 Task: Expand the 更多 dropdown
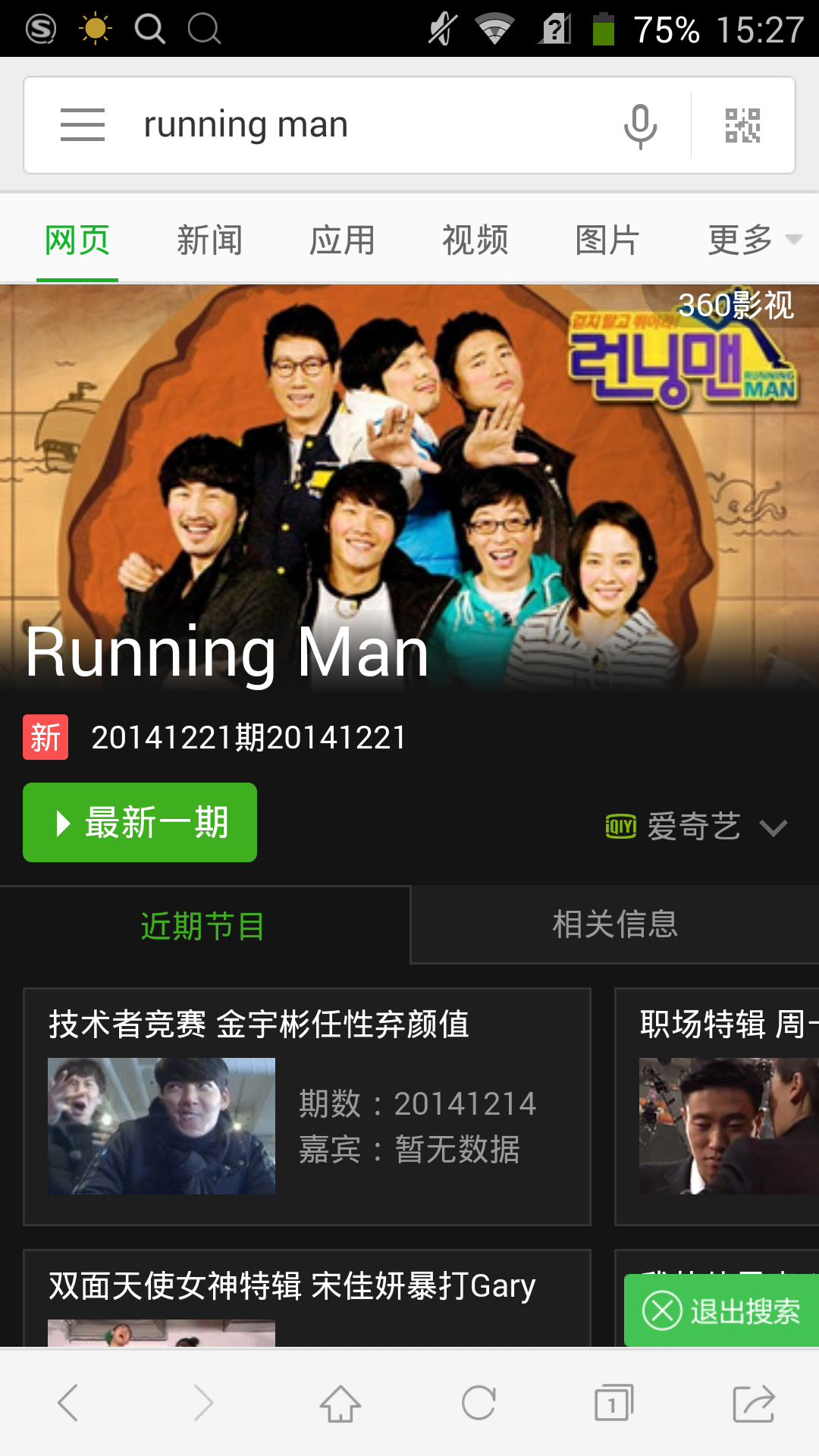[752, 240]
